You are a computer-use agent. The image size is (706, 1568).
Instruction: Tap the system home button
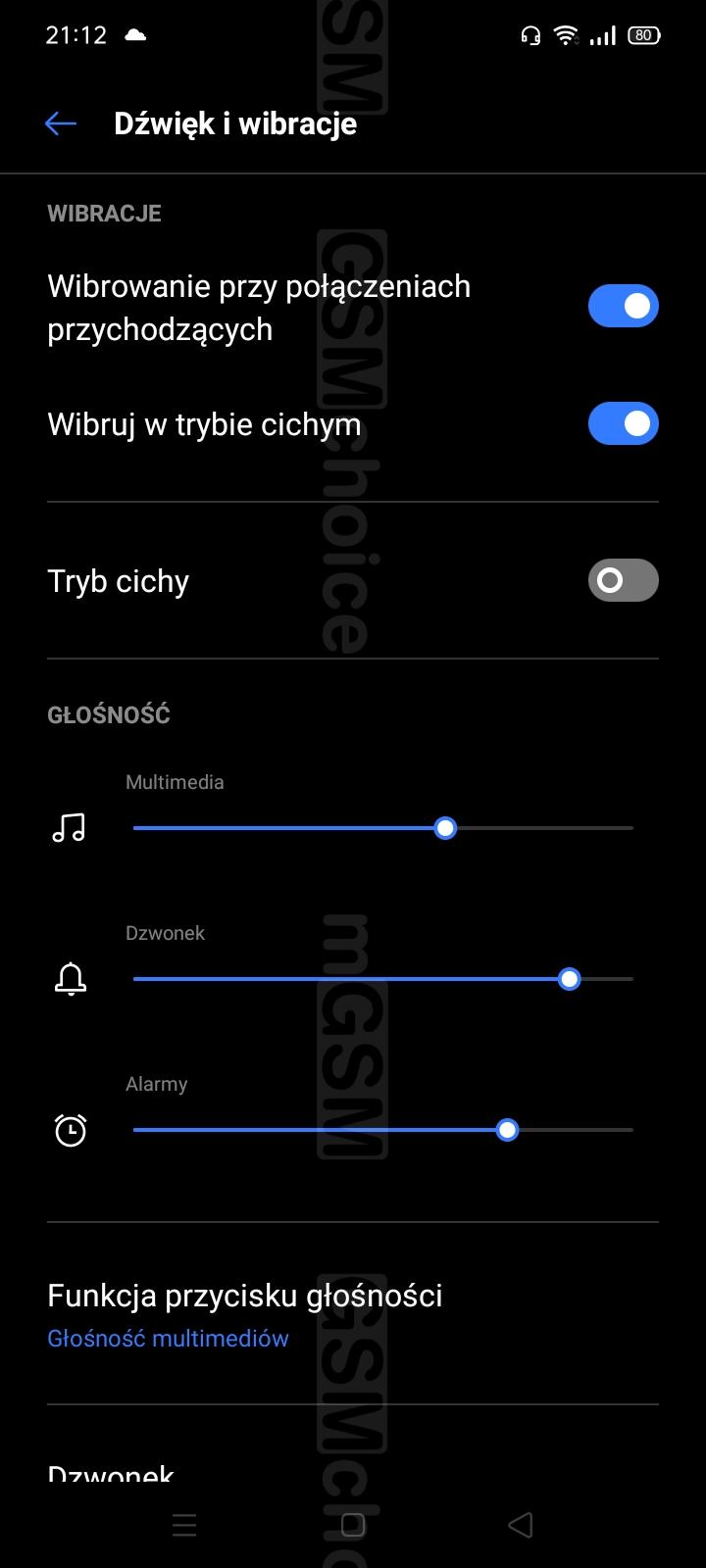coord(353,1525)
